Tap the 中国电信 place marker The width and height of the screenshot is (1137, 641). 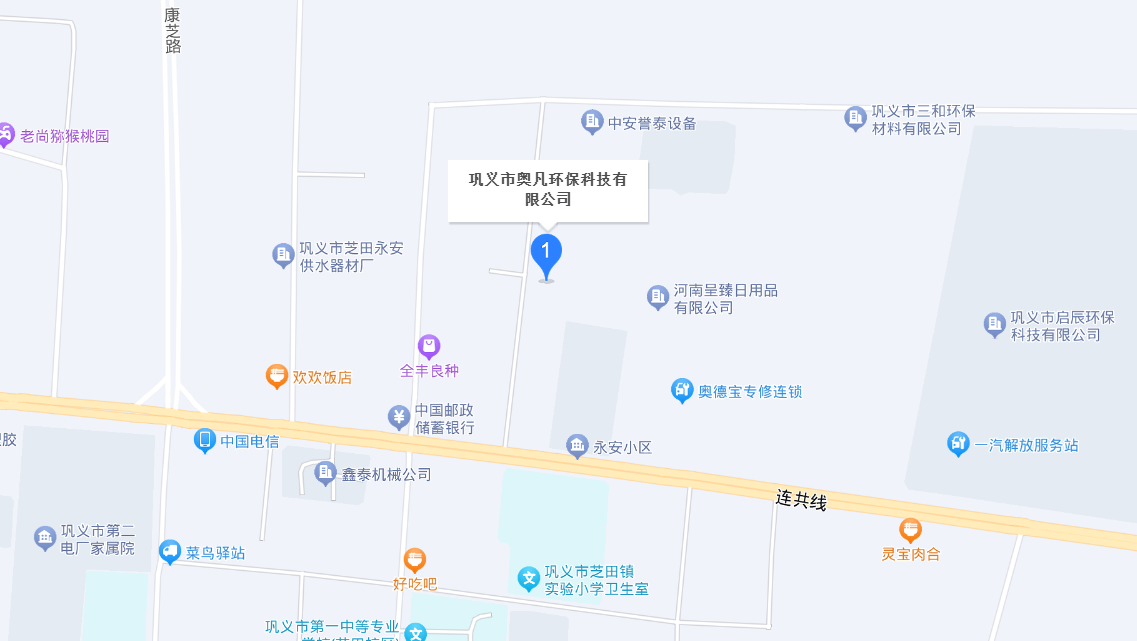point(205,440)
